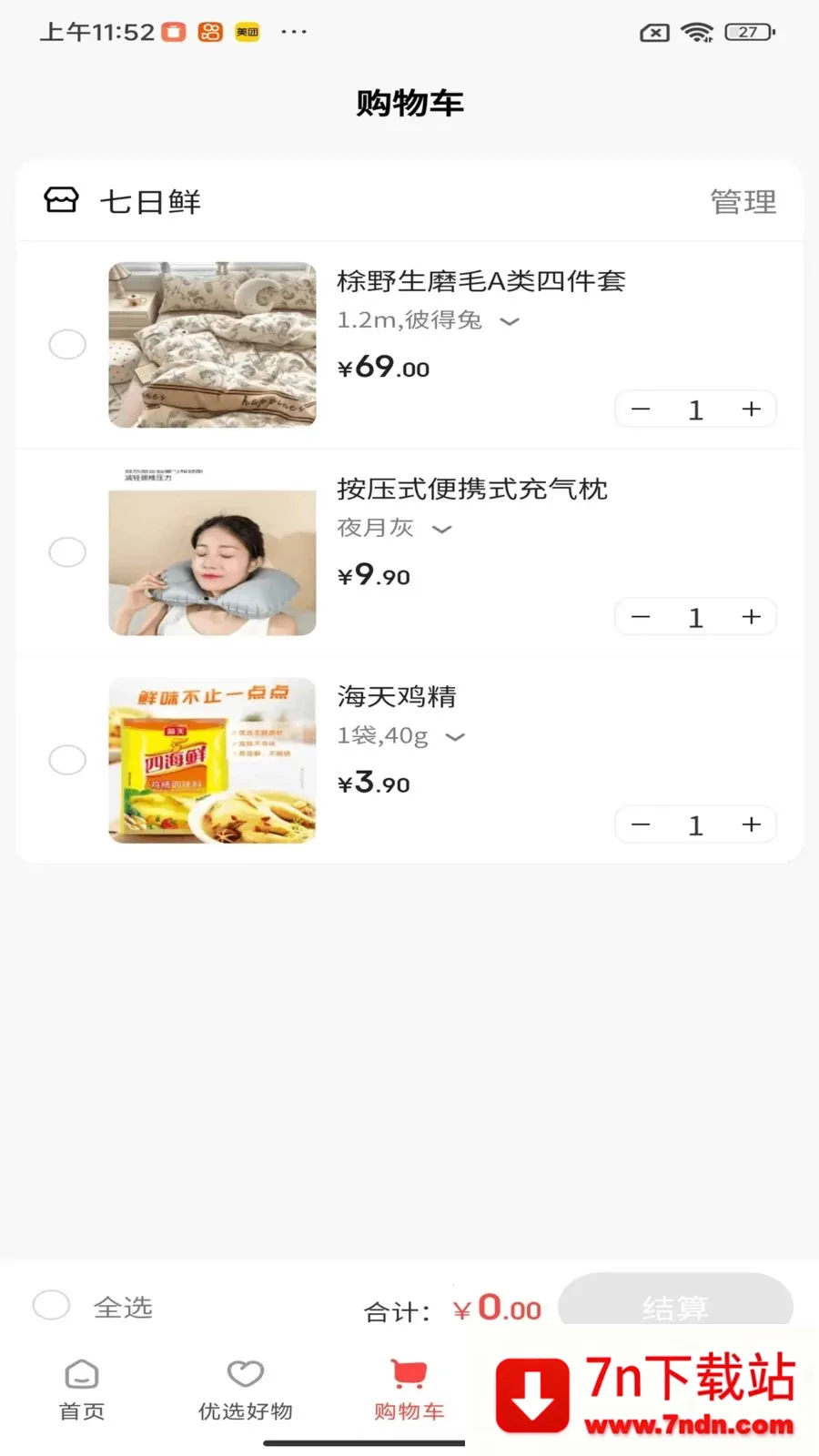819x1456 pixels.
Task: Open the 四件套 bedding product image
Action: tap(212, 345)
